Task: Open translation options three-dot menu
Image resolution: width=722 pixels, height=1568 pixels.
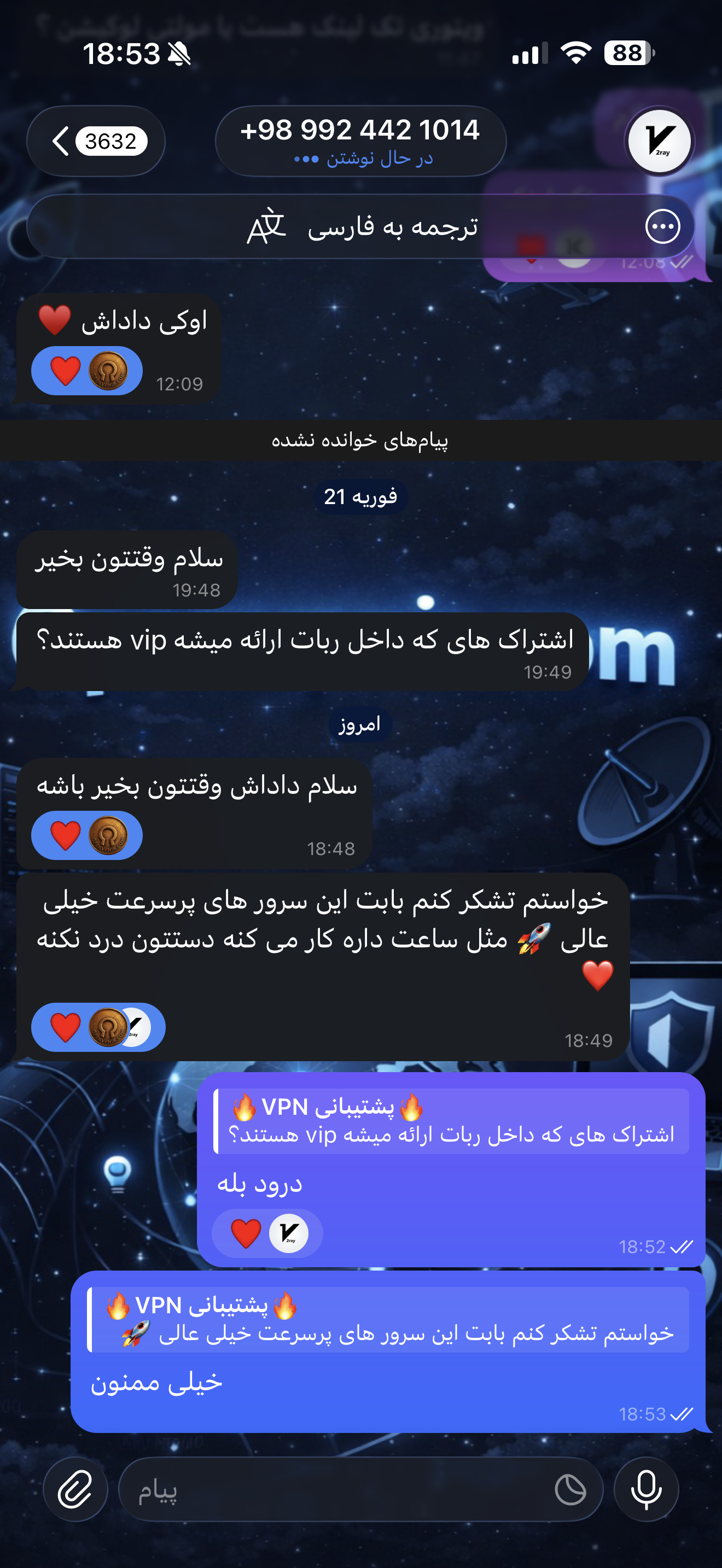Action: tap(662, 227)
